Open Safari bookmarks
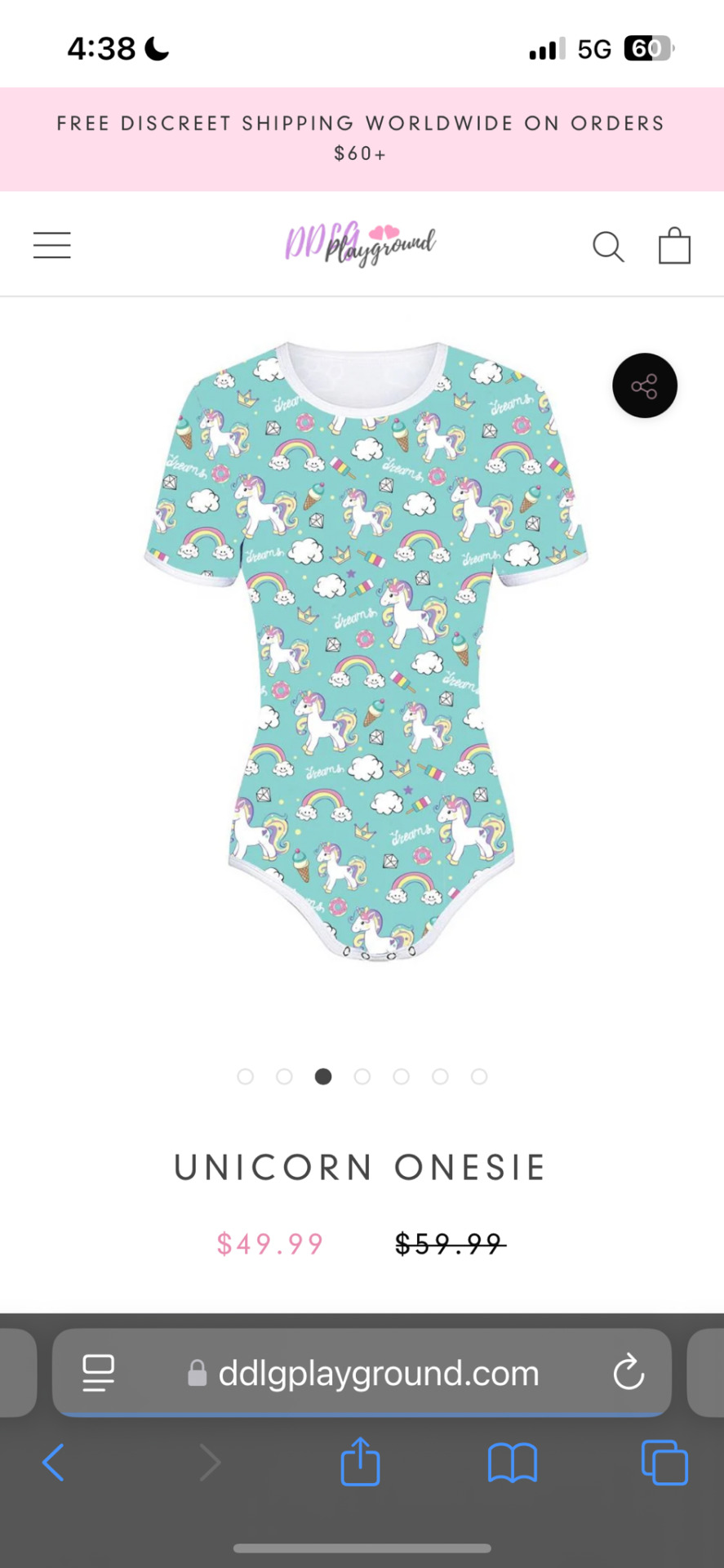724x1568 pixels. coord(512,1463)
